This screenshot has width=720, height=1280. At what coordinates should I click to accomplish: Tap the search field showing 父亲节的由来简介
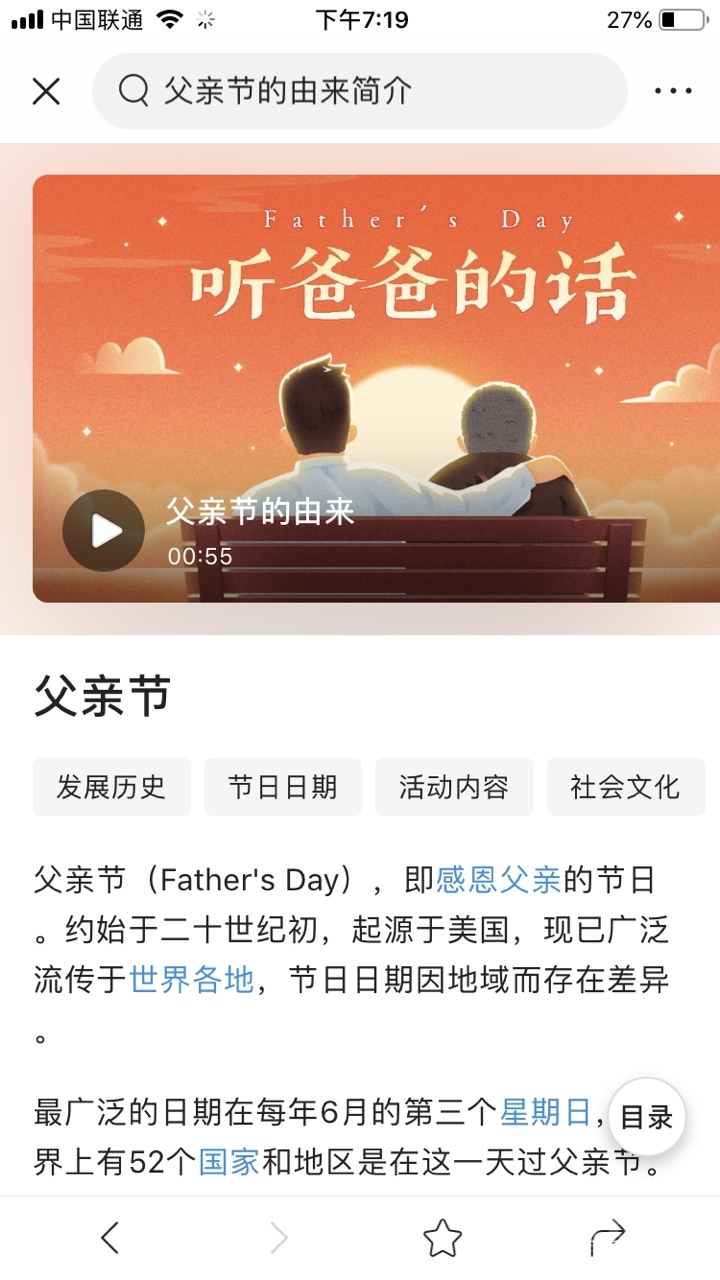360,92
